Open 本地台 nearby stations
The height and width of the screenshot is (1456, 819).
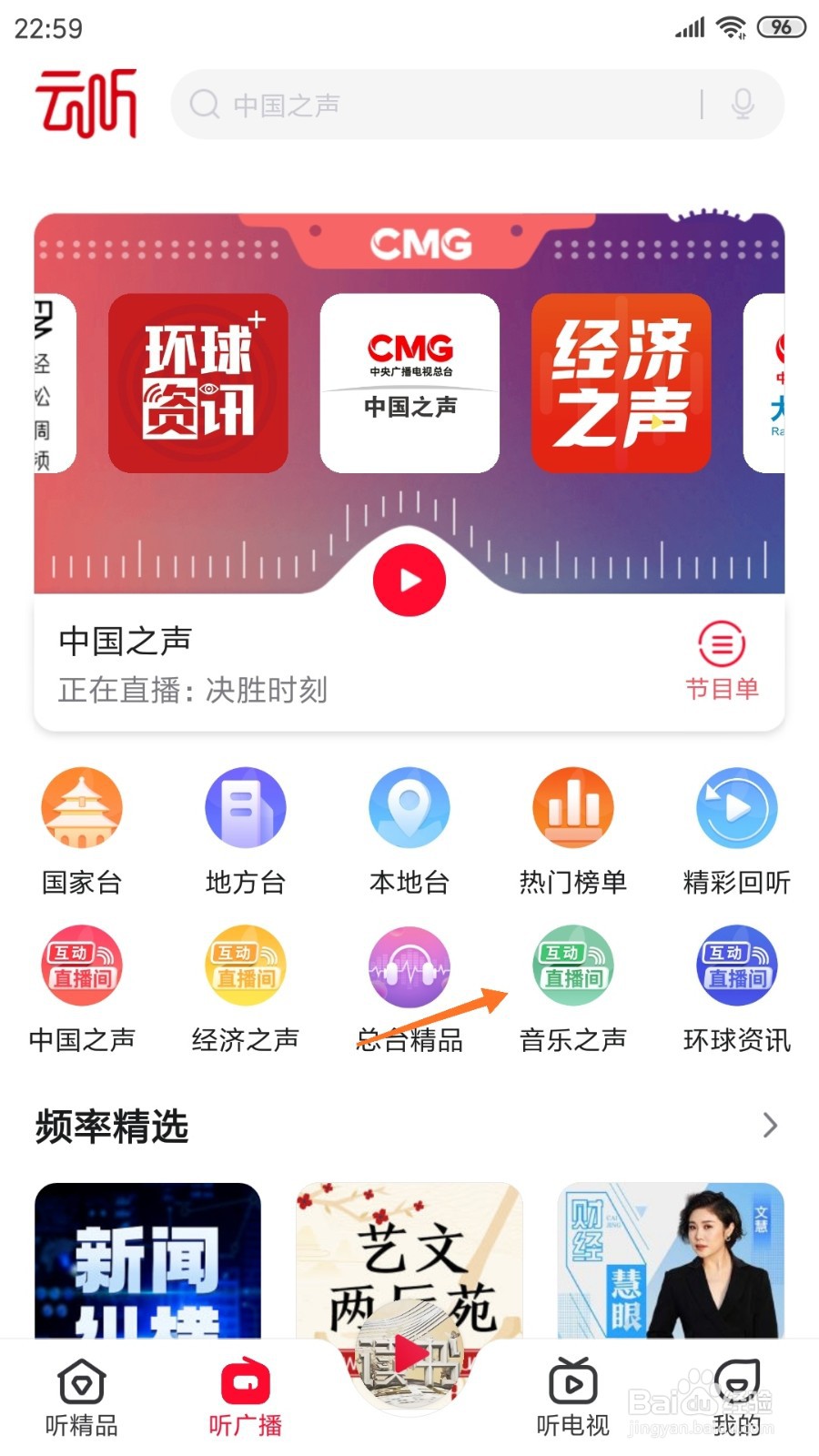point(409,828)
